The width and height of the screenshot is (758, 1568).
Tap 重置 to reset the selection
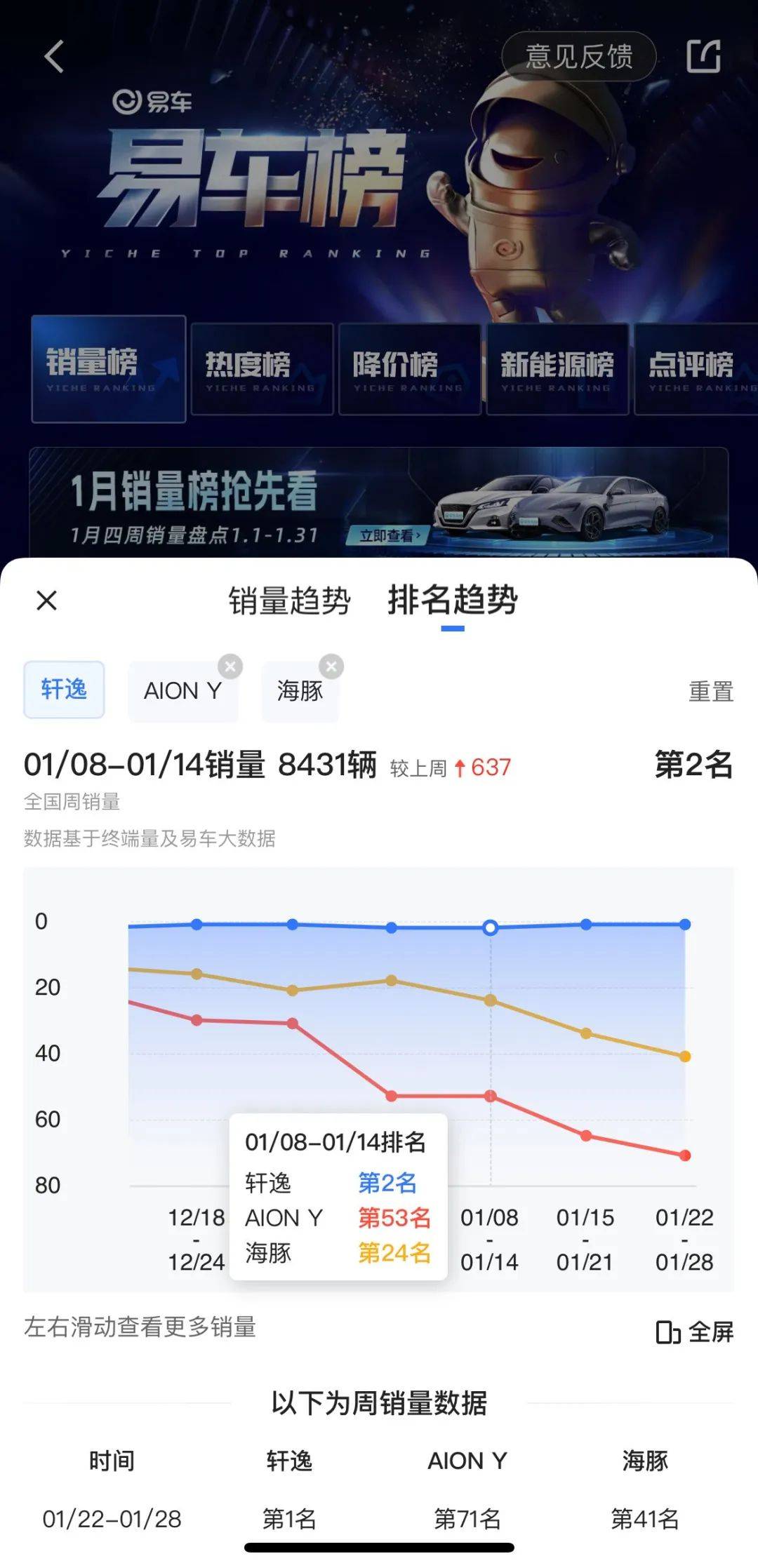710,692
